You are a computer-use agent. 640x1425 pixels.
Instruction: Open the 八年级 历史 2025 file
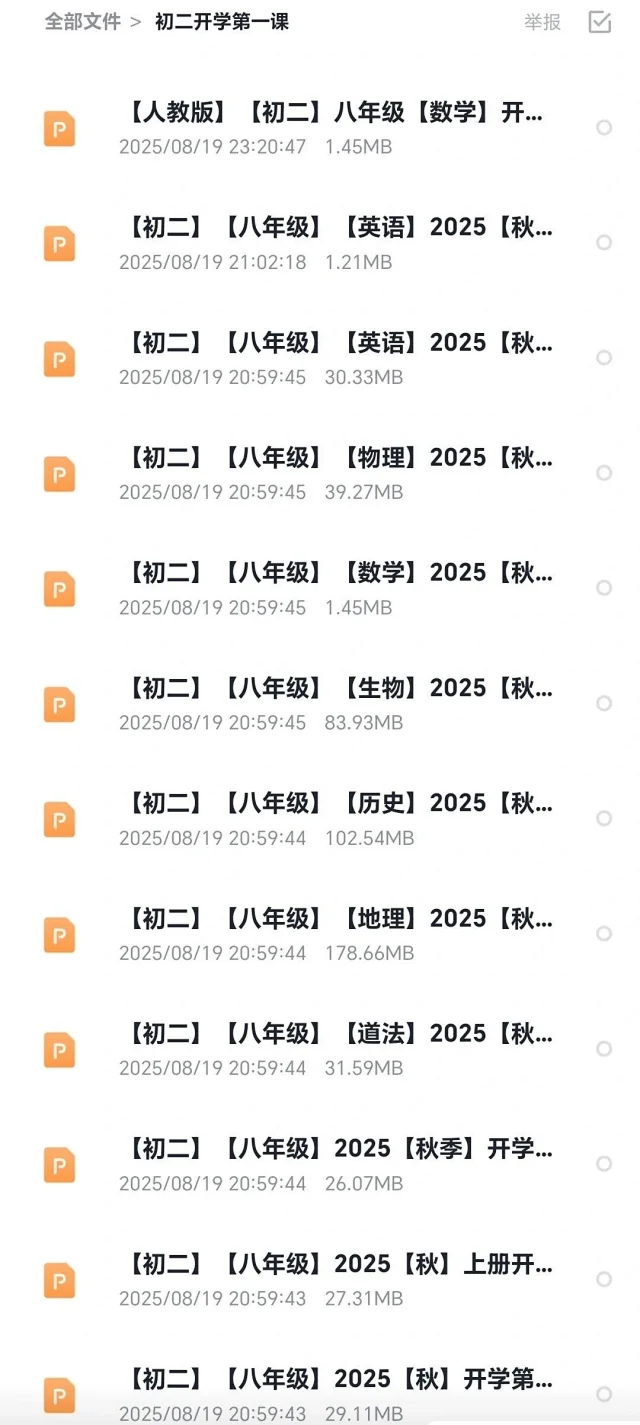click(x=320, y=819)
